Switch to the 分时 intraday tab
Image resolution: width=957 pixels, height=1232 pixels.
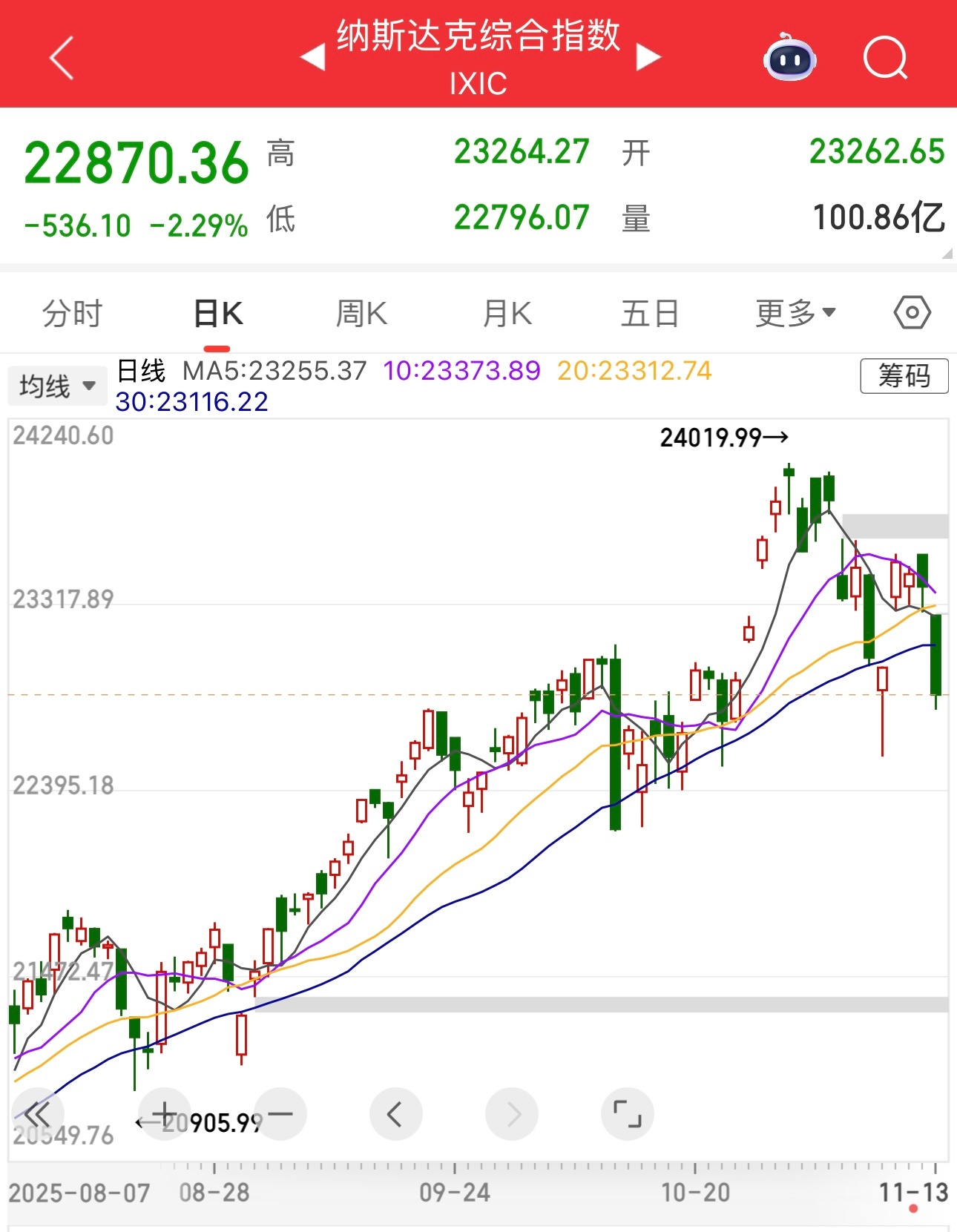72,312
